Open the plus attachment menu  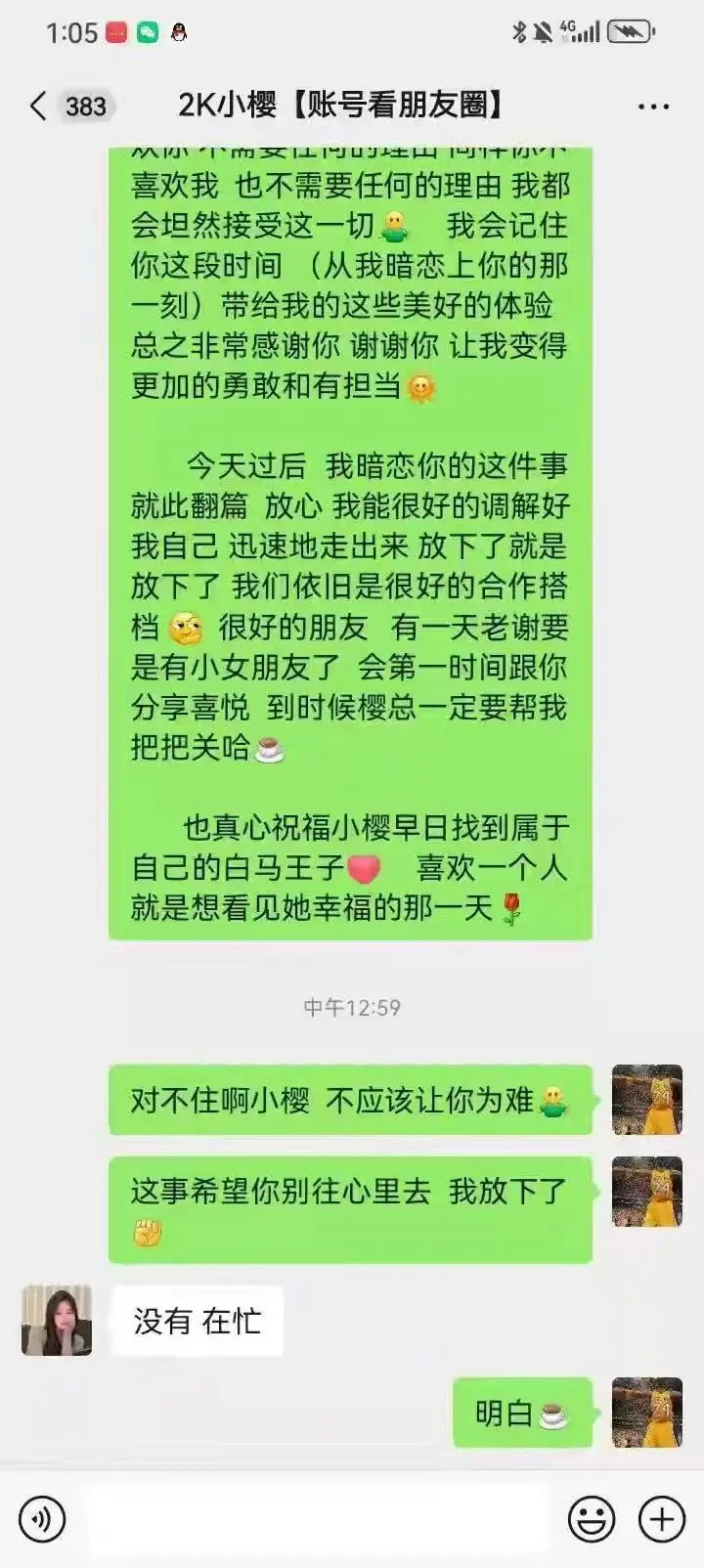(662, 1519)
